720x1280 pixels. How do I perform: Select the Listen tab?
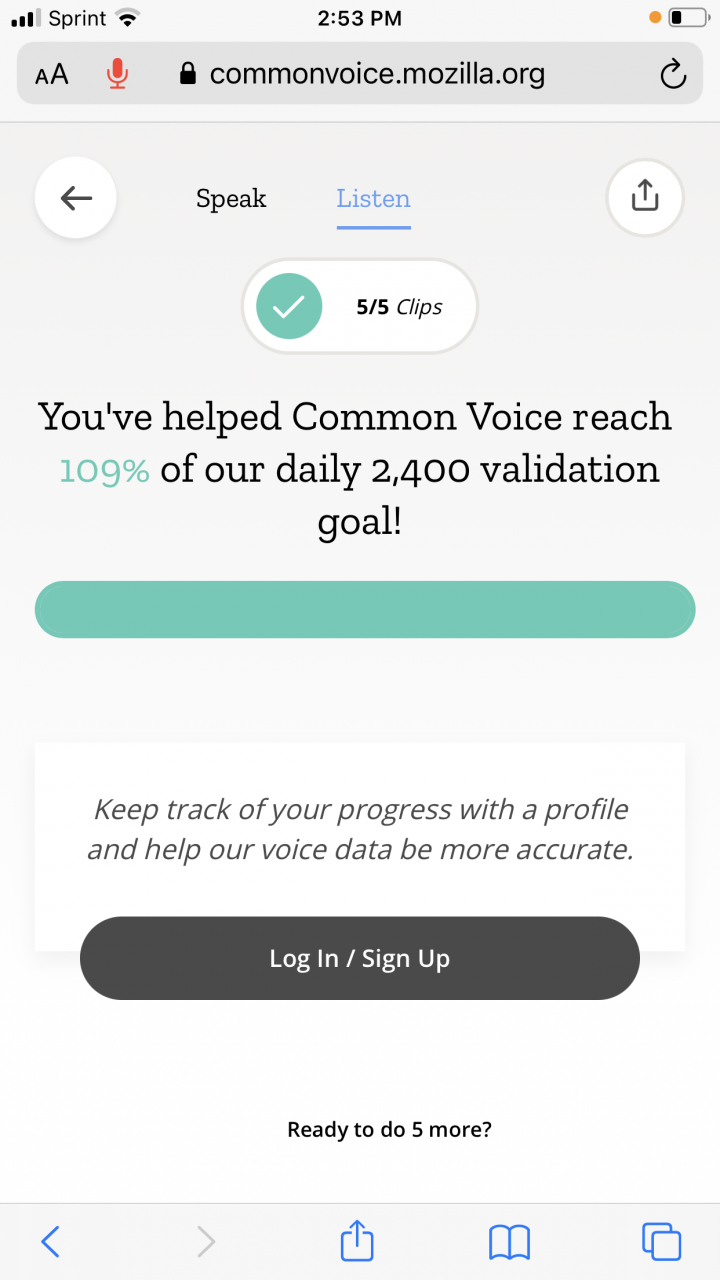373,199
